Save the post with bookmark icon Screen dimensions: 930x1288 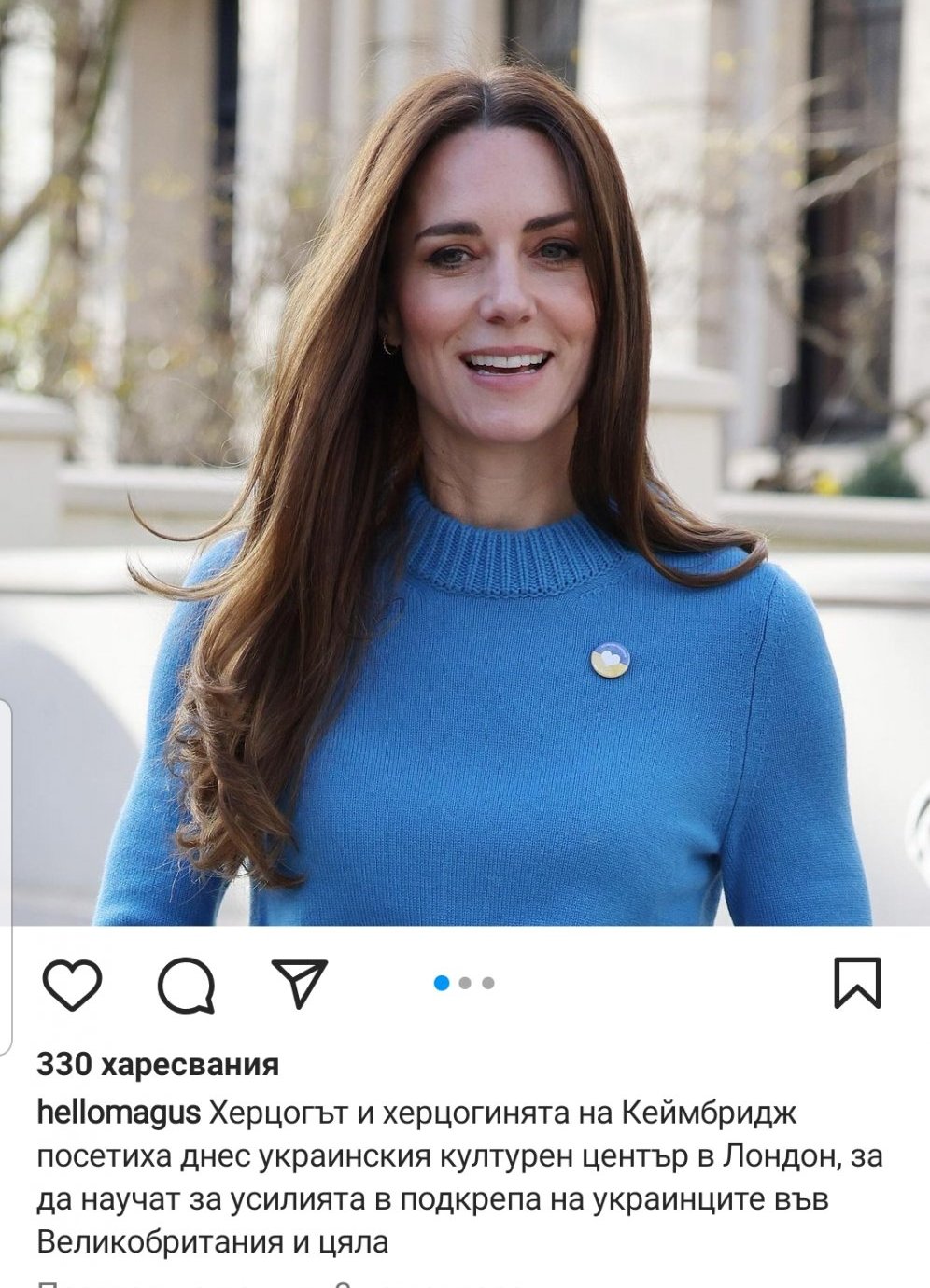[x=856, y=983]
